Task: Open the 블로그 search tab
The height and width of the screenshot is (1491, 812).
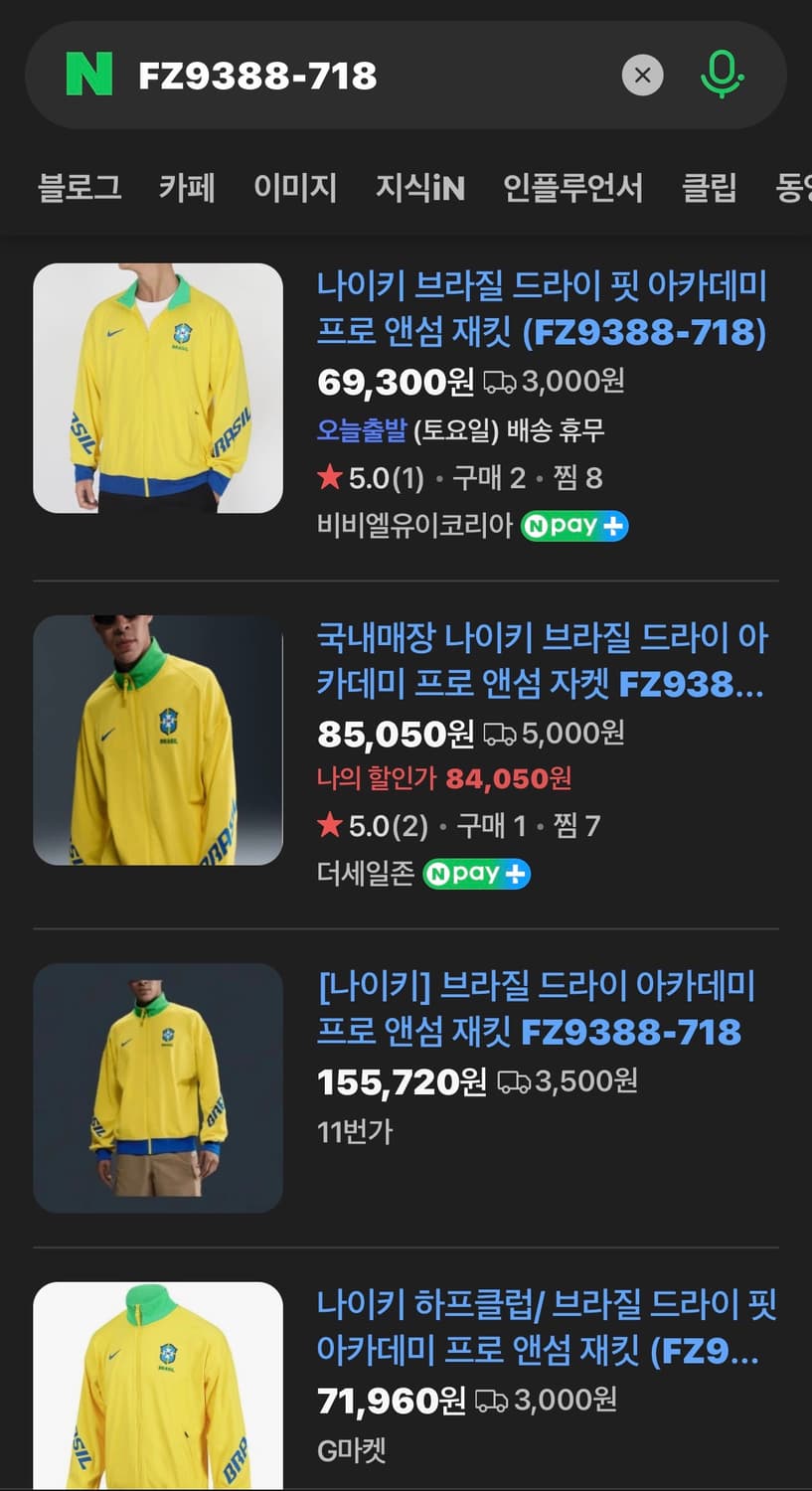Action: [x=81, y=189]
